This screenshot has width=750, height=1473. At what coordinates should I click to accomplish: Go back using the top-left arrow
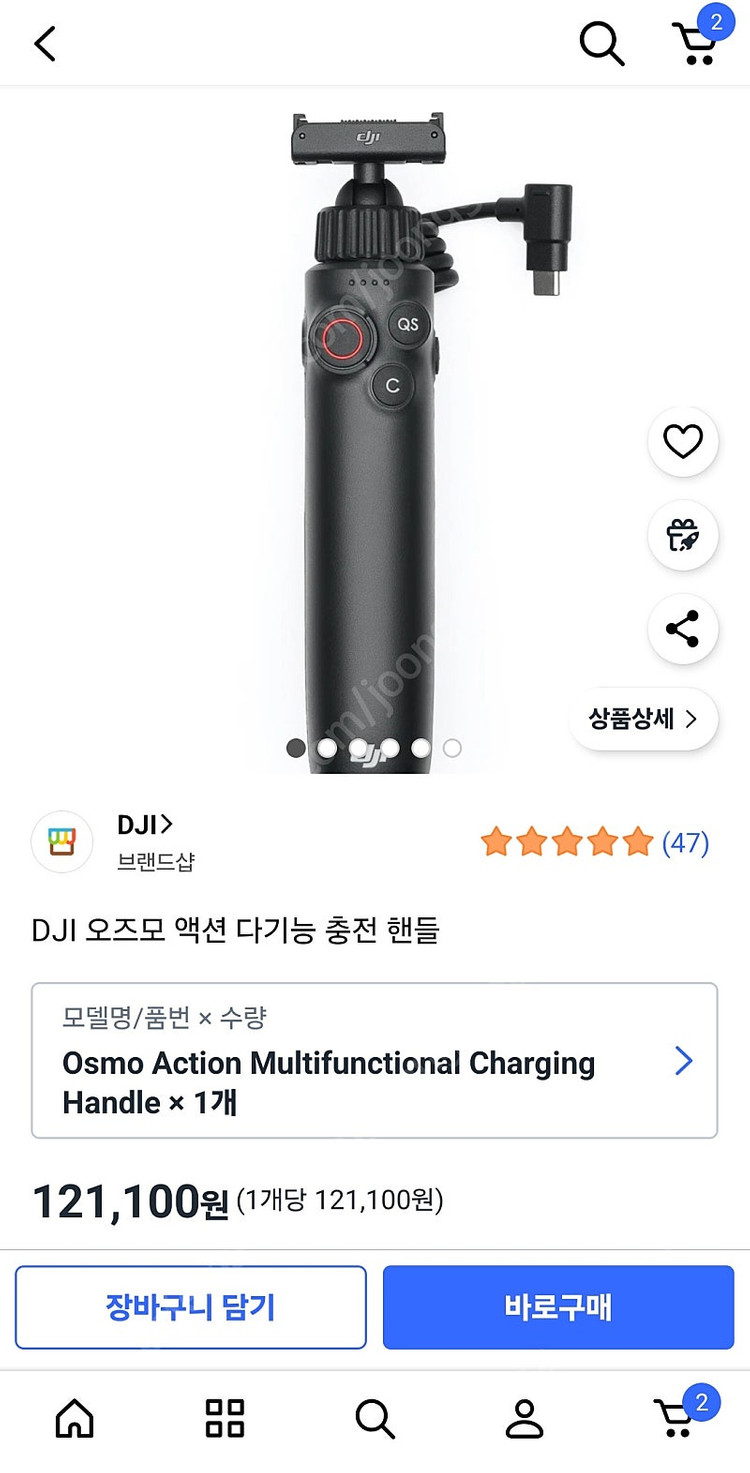[42, 43]
